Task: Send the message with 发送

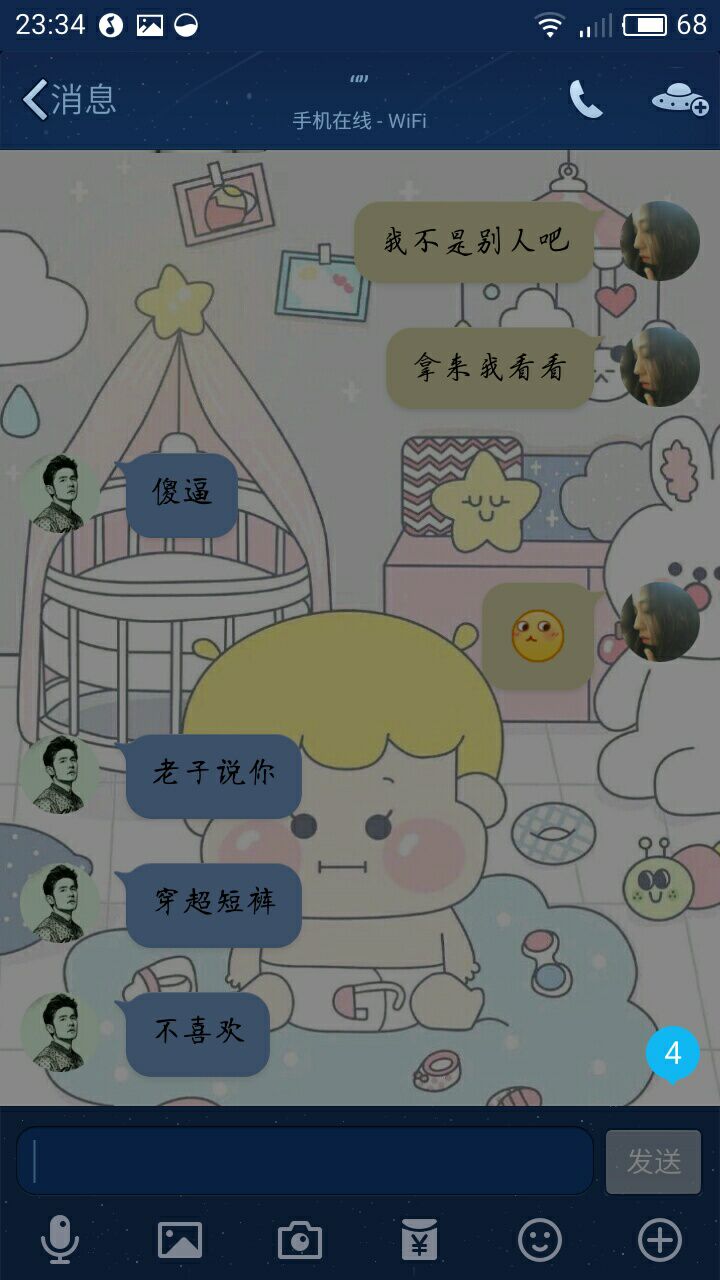Action: 653,1161
